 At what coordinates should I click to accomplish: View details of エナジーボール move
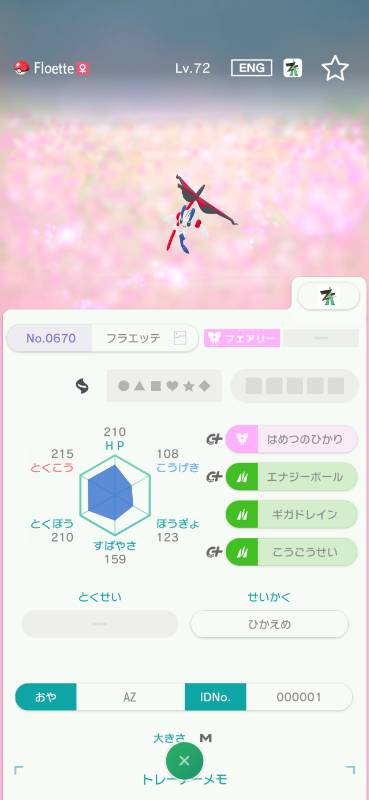click(291, 477)
